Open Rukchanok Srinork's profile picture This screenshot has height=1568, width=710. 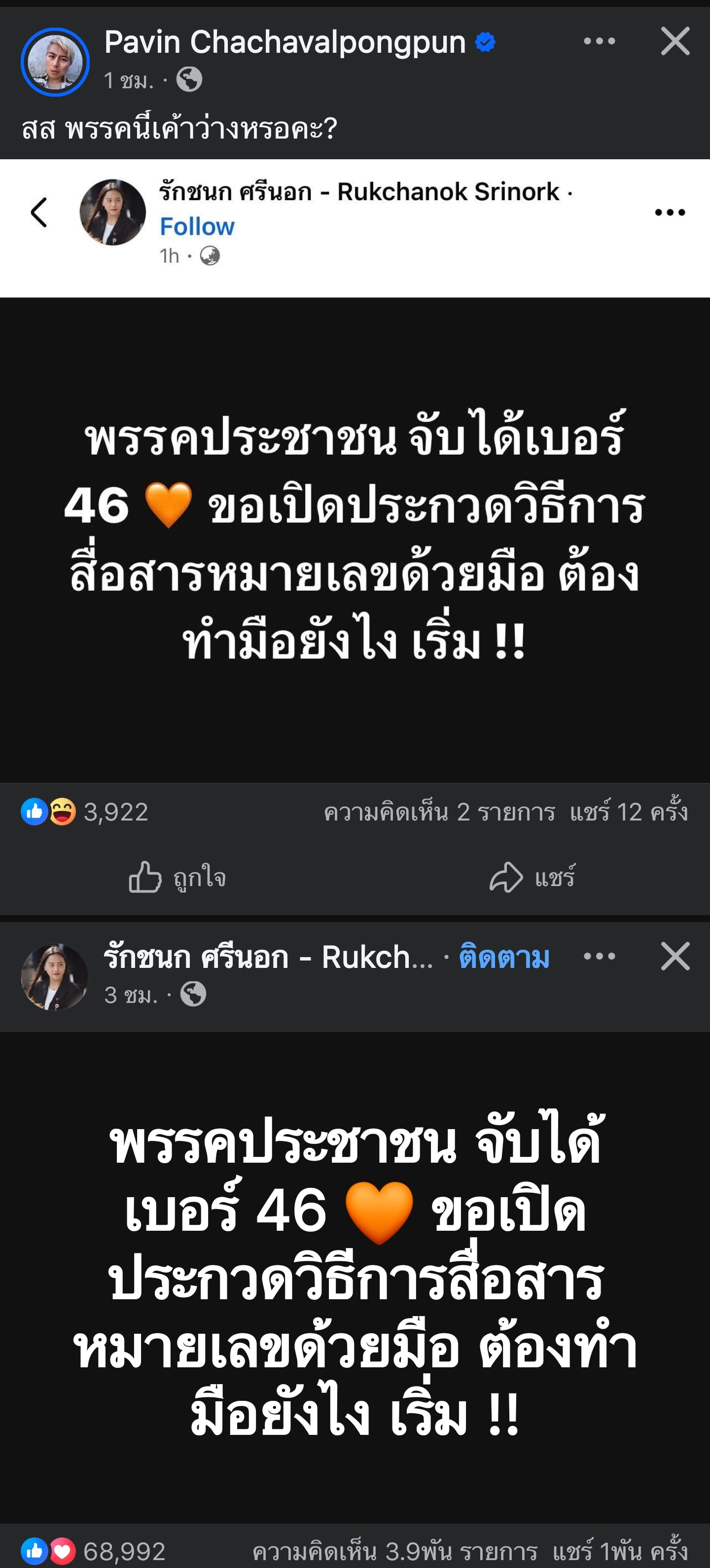click(x=55, y=977)
